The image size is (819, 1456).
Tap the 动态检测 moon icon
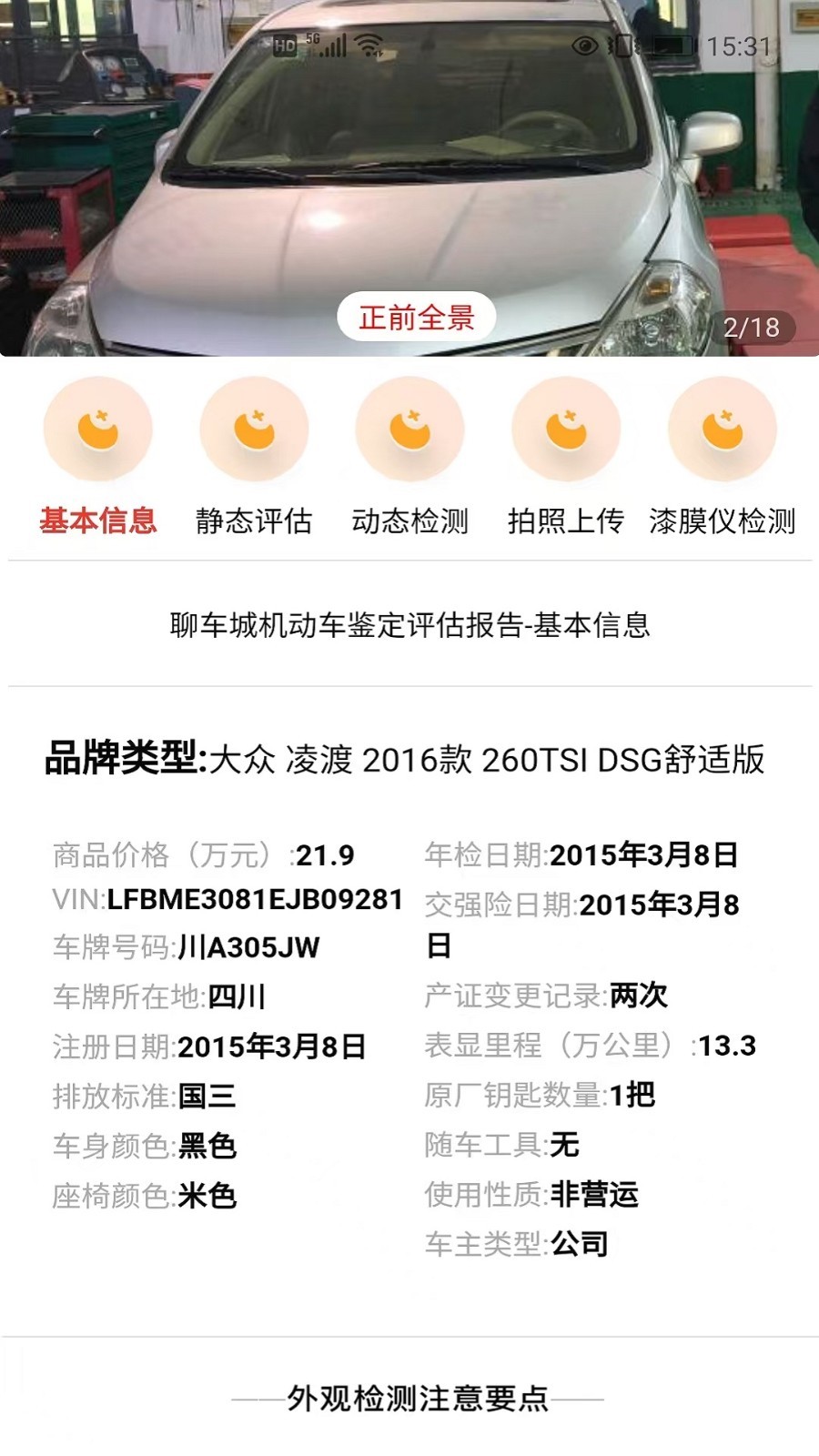click(x=409, y=428)
